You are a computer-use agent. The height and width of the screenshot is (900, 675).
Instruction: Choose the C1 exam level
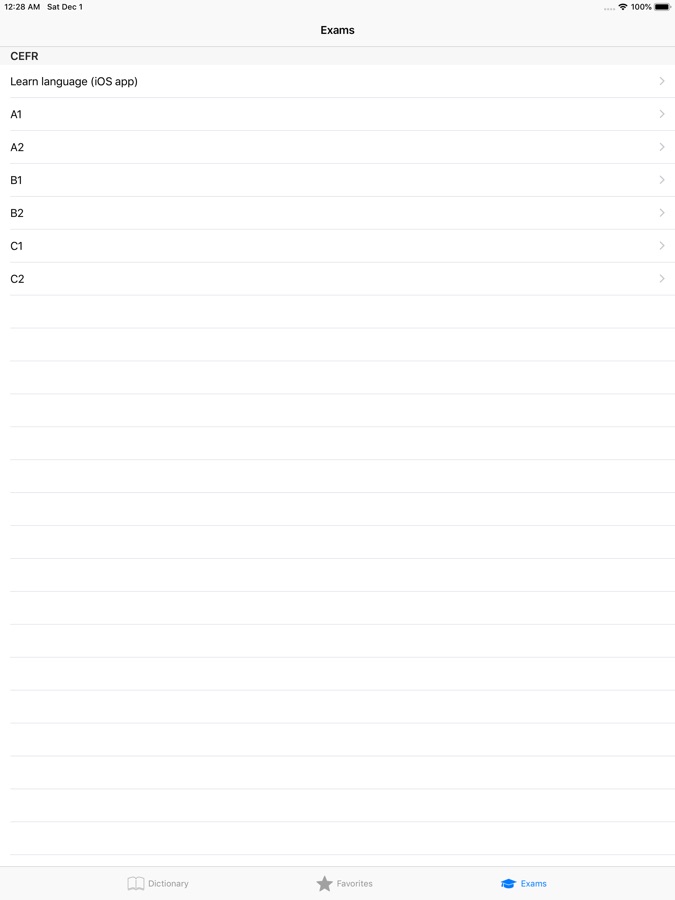tap(337, 246)
